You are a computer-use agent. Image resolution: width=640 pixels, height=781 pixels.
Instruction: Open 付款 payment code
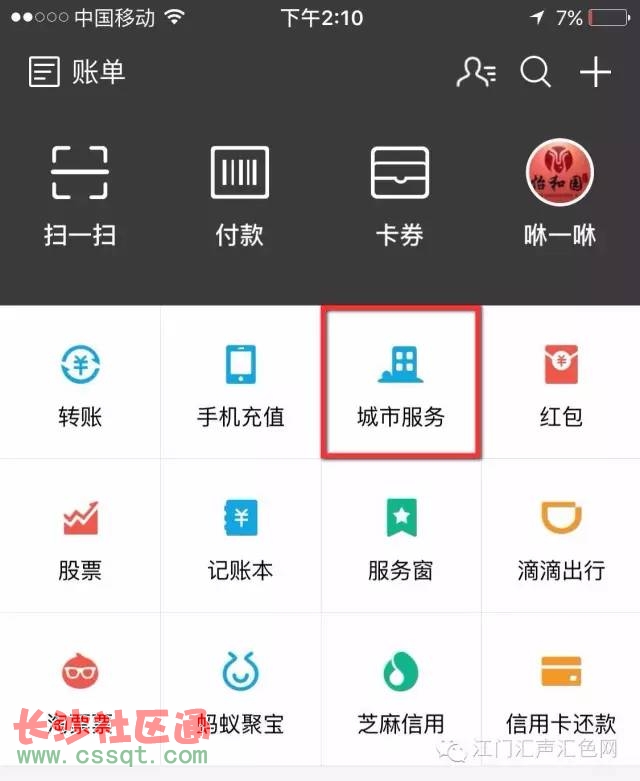pyautogui.click(x=240, y=195)
